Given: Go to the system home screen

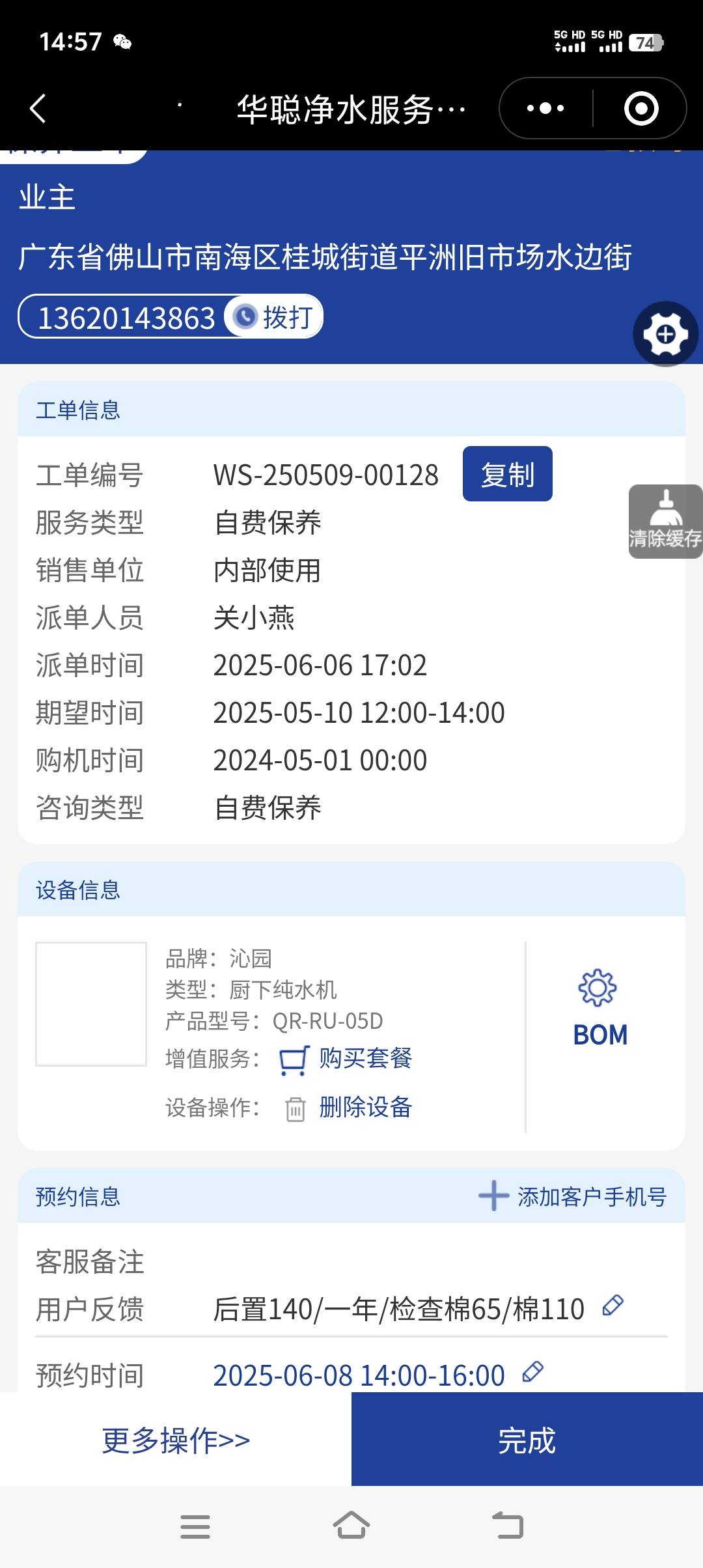Looking at the screenshot, I should coord(351,1526).
